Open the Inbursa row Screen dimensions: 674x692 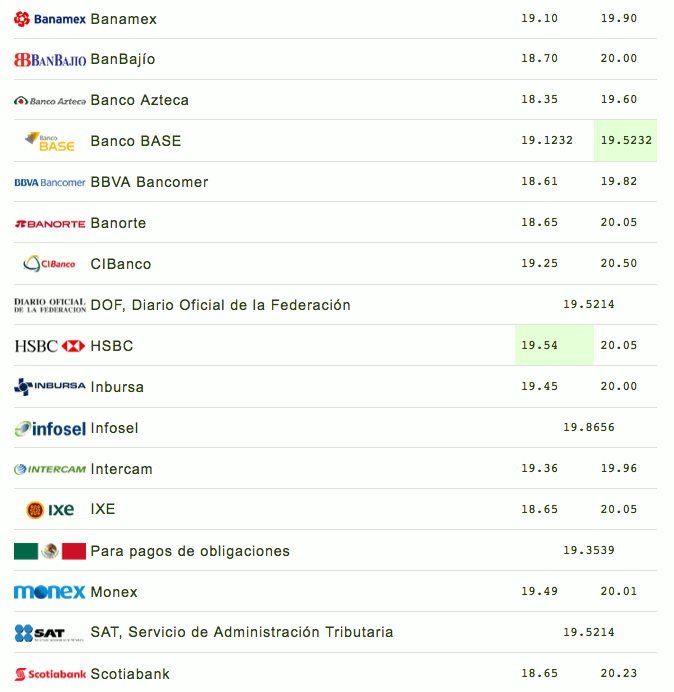pos(117,387)
